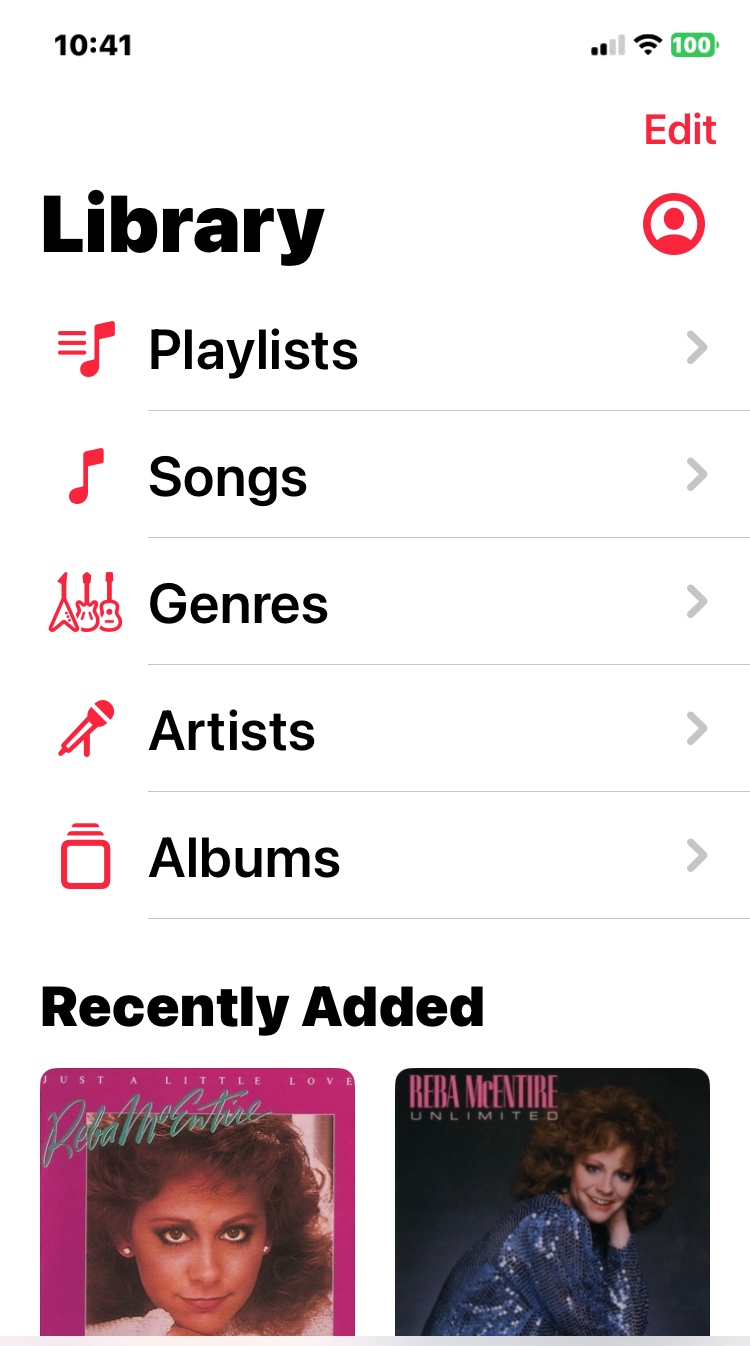Open Songs via its chevron arrow
Screen dimensions: 750x1346
pyautogui.click(x=697, y=475)
